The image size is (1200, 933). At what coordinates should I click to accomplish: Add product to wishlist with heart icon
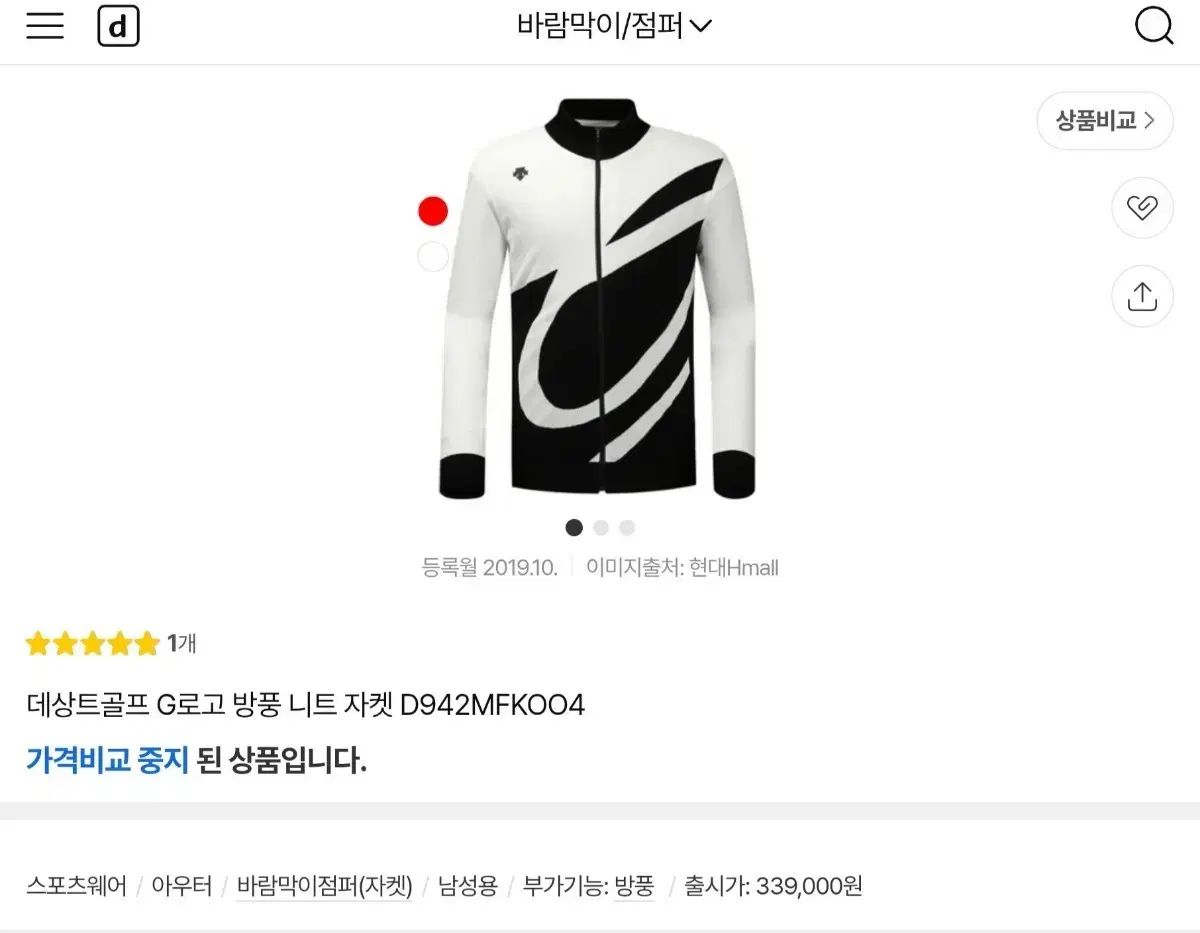(x=1142, y=208)
